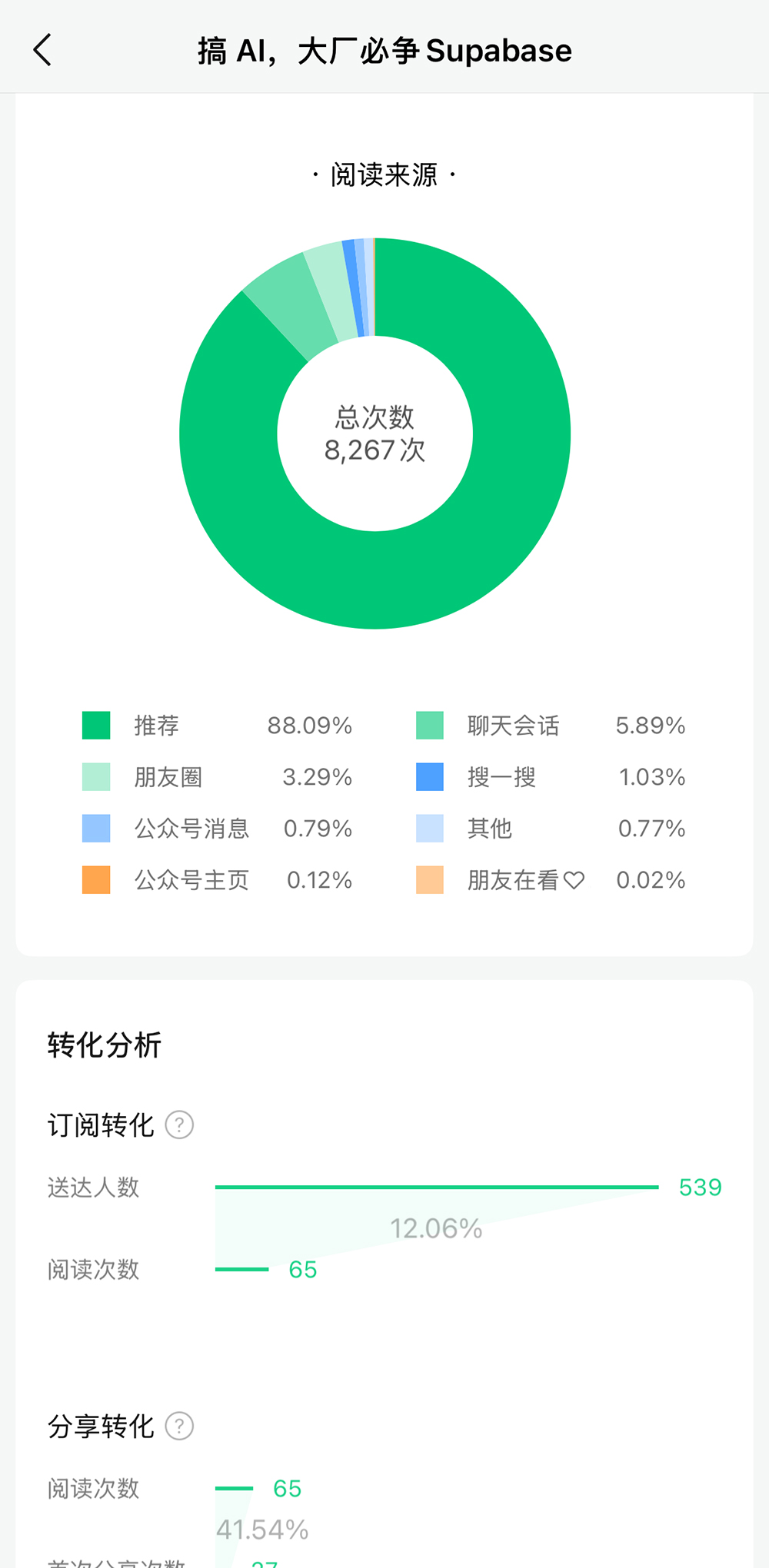Select the 阅读来源 section header
Viewport: 769px width, 1568px height.
[x=384, y=175]
